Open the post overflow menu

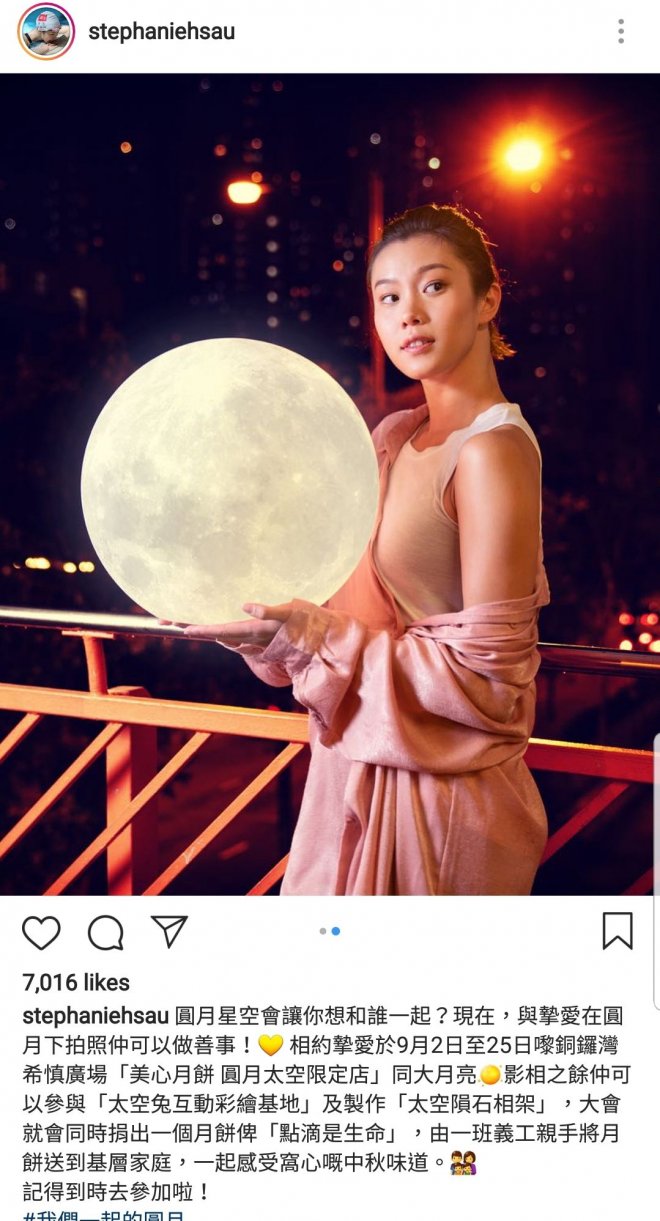tap(621, 31)
